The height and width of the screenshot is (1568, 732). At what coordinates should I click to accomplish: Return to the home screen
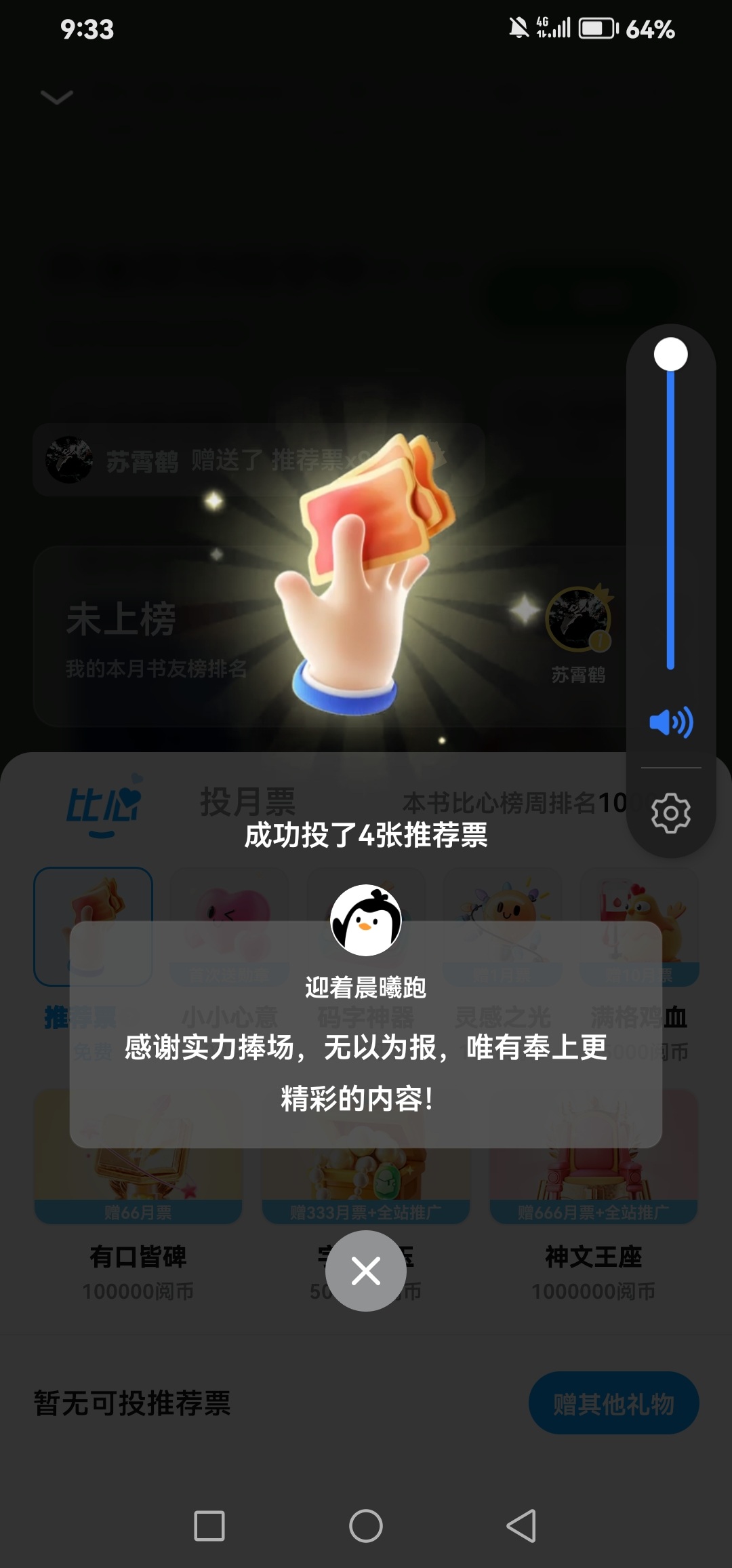point(366,1526)
